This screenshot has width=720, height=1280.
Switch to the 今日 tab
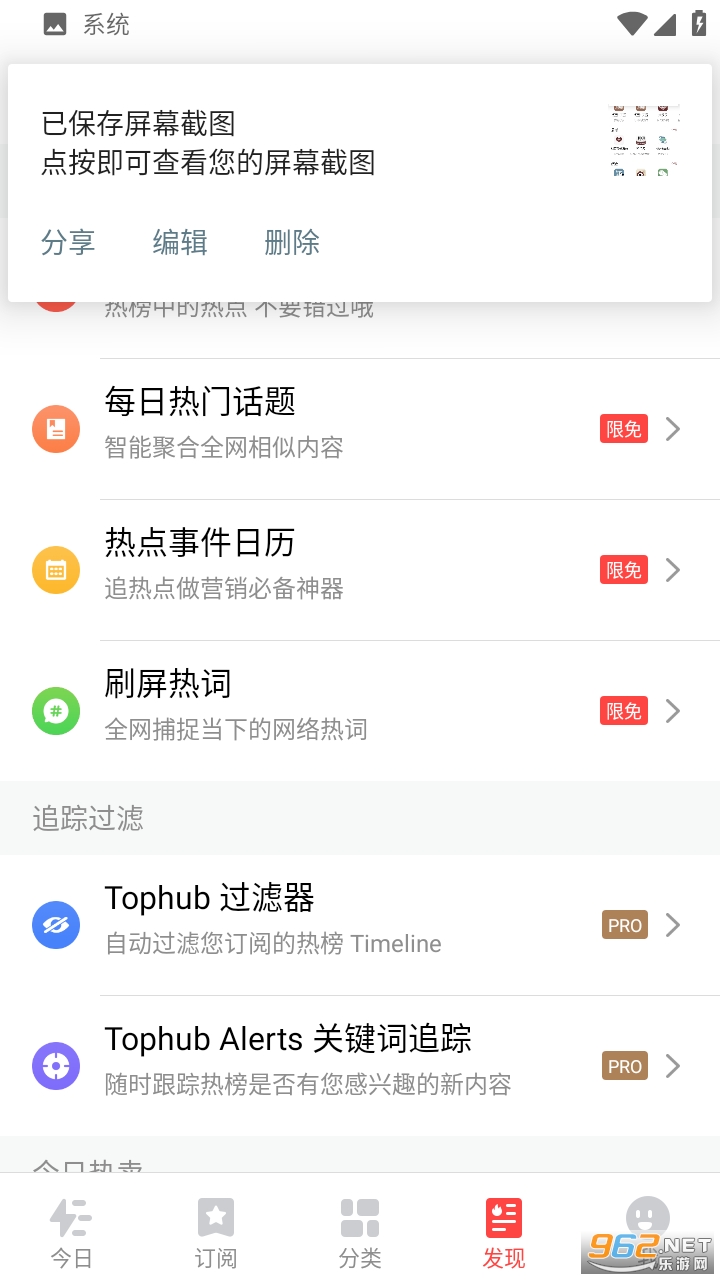point(72,1232)
